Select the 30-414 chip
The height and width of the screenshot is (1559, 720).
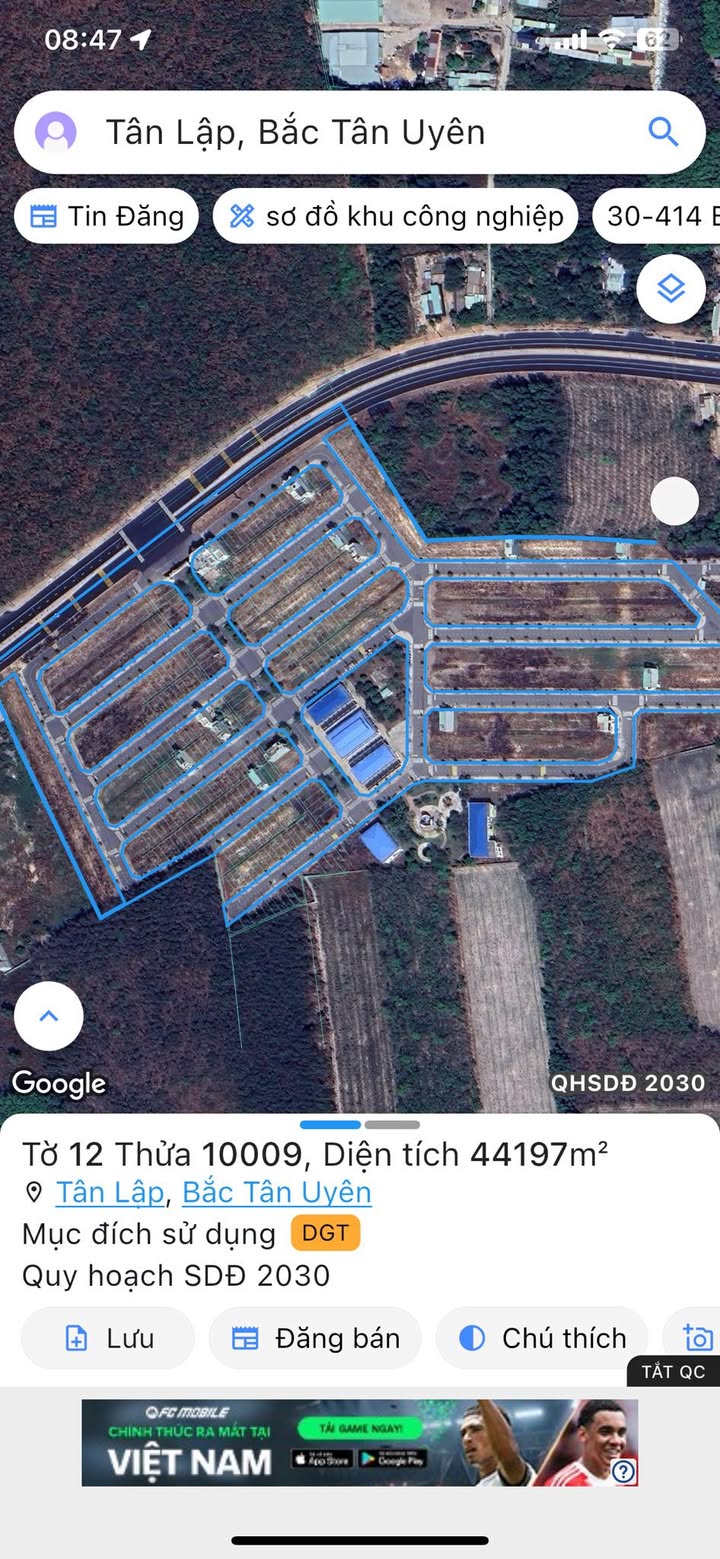[660, 216]
